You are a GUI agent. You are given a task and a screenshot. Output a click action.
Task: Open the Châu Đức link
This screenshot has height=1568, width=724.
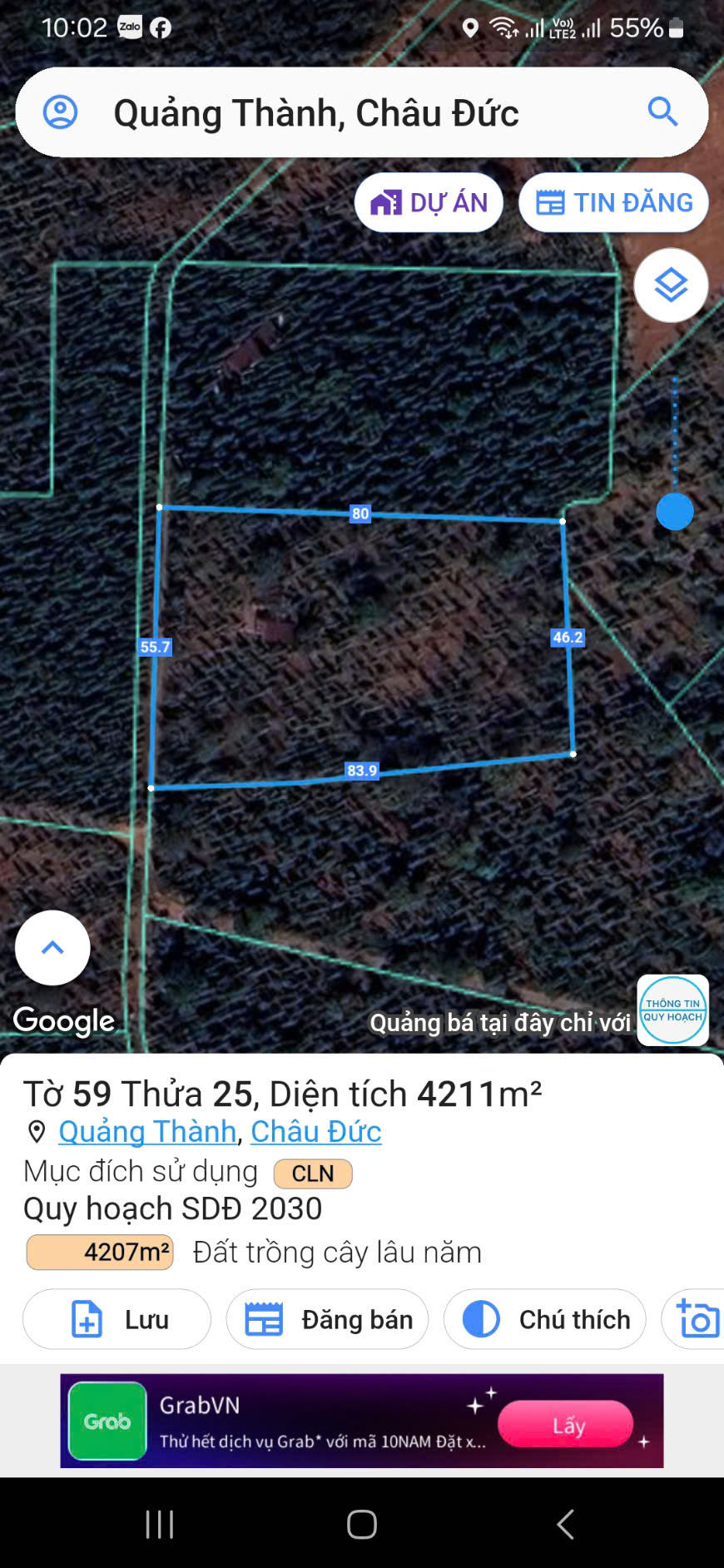[316, 1131]
